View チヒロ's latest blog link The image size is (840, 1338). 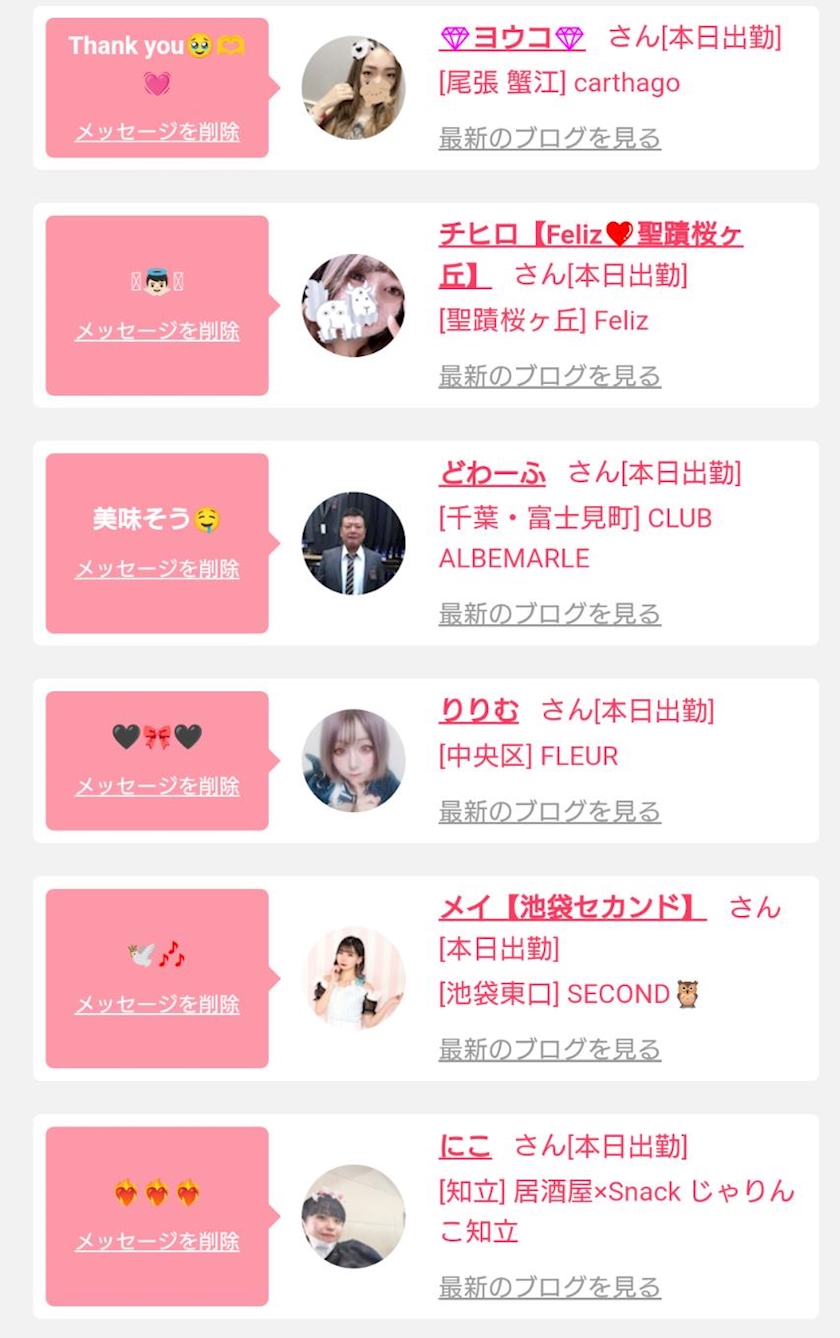click(x=550, y=376)
